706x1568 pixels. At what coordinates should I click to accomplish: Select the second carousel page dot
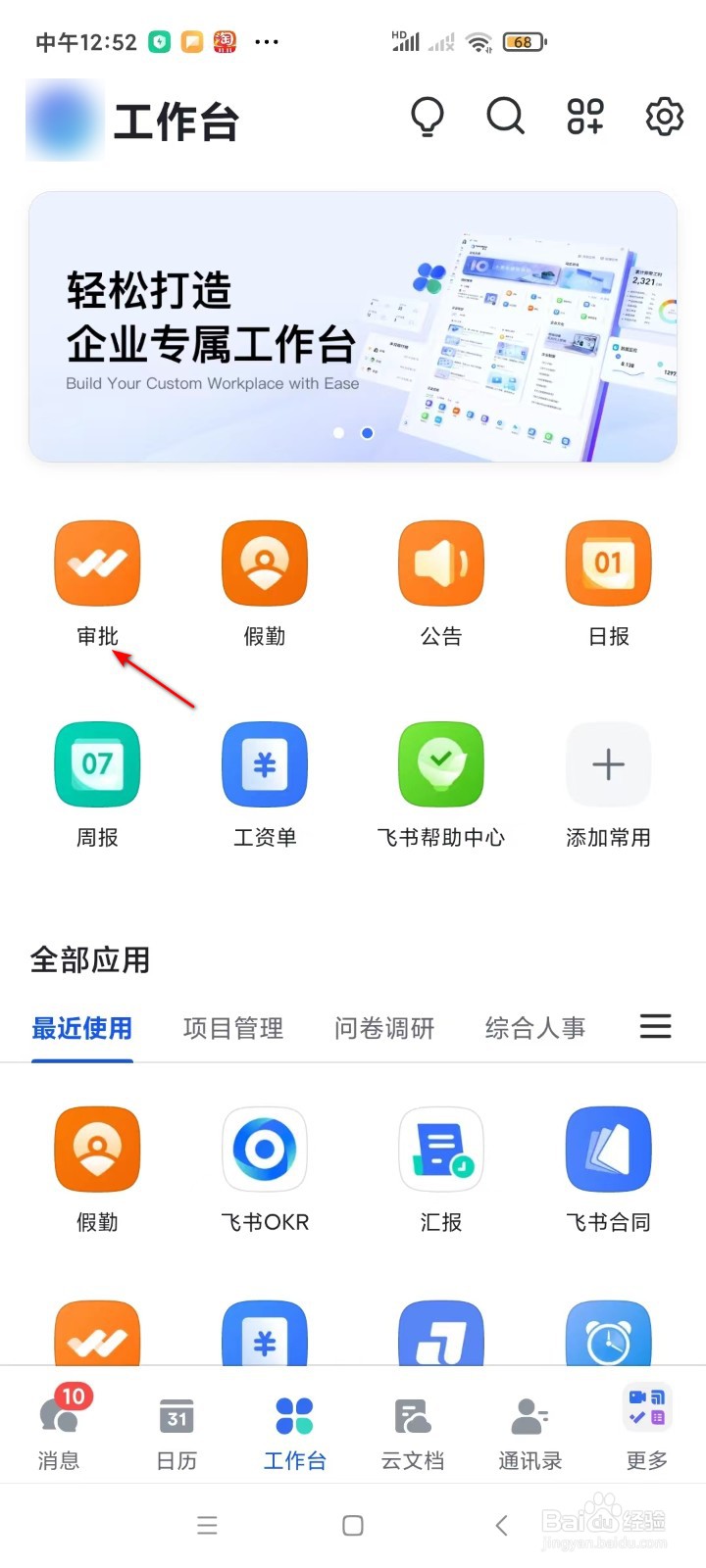pyautogui.click(x=367, y=432)
